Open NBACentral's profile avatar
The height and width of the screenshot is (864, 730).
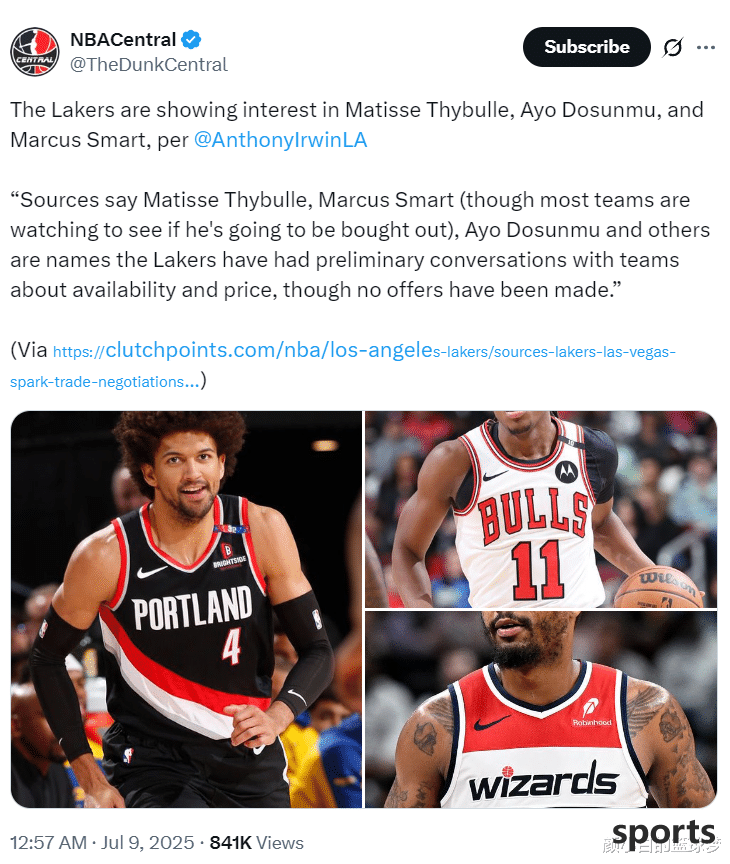(35, 52)
